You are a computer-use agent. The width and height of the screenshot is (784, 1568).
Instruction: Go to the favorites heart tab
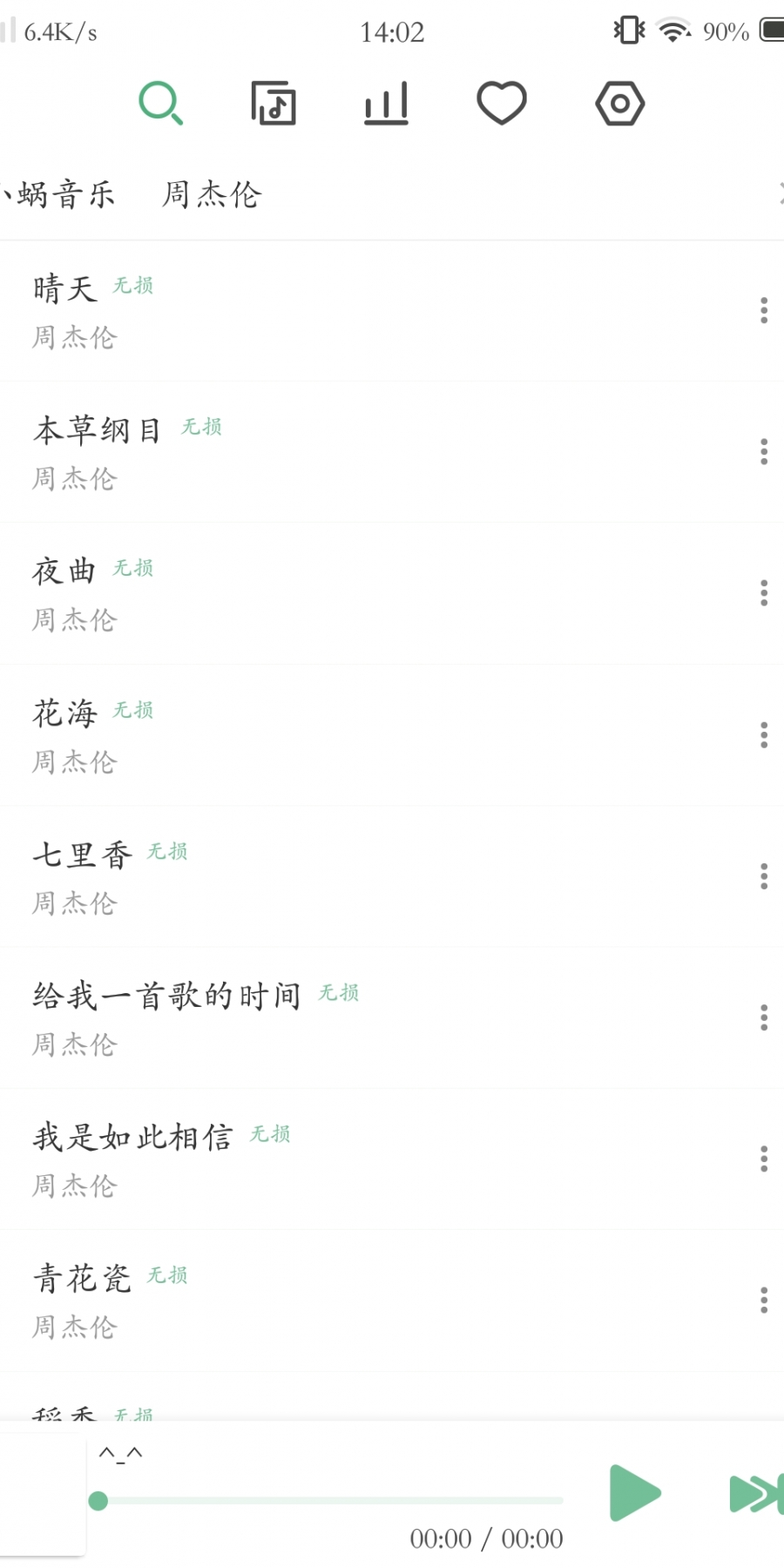pos(502,103)
